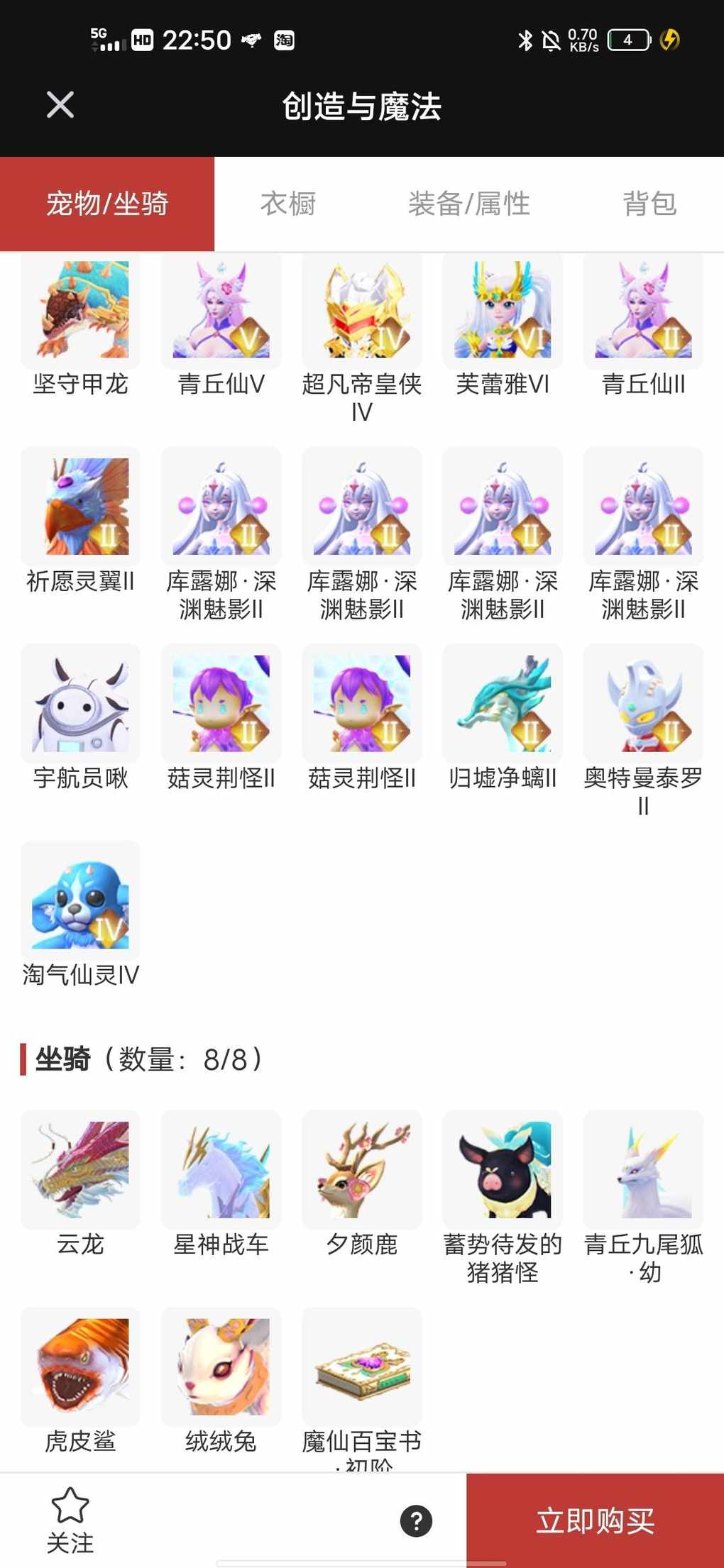Select the 淘气仙灵IV pet
The height and width of the screenshot is (1568, 724).
(80, 900)
